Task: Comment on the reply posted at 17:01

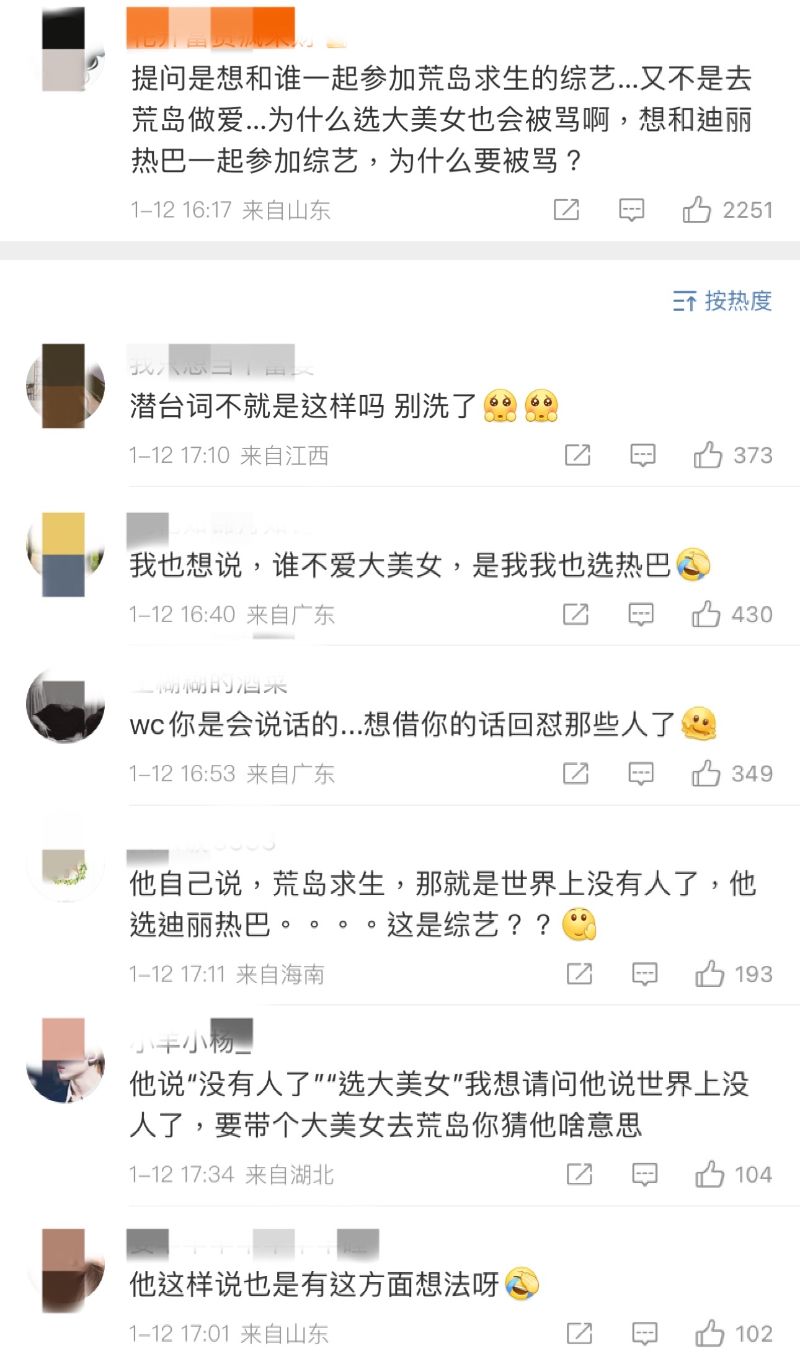Action: (644, 1333)
